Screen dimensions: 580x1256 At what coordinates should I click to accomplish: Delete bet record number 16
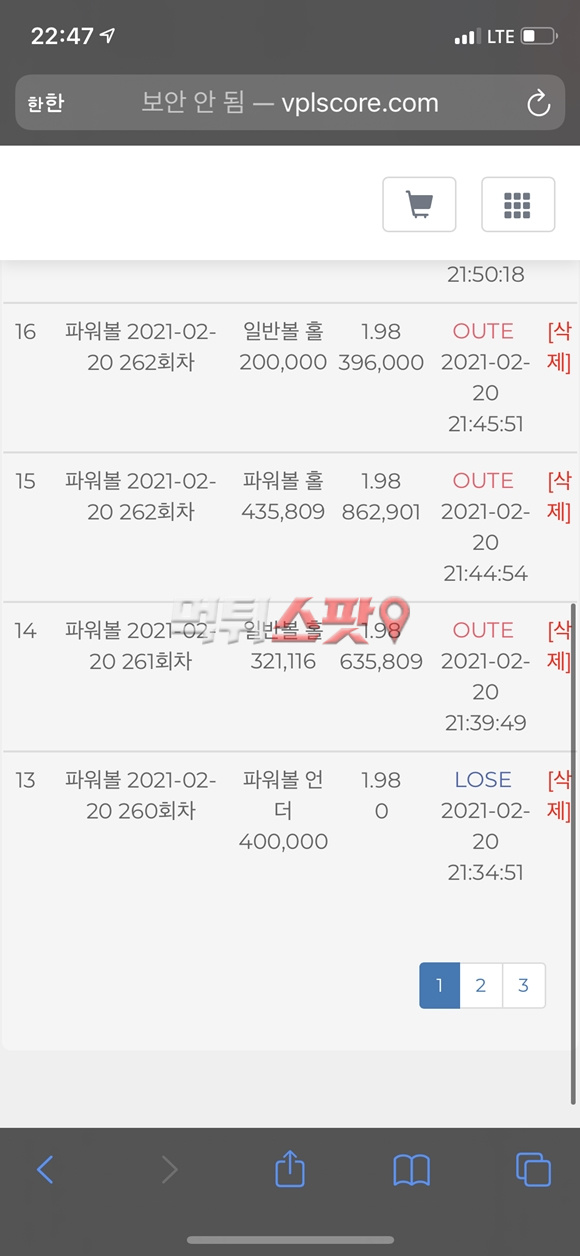coord(559,346)
